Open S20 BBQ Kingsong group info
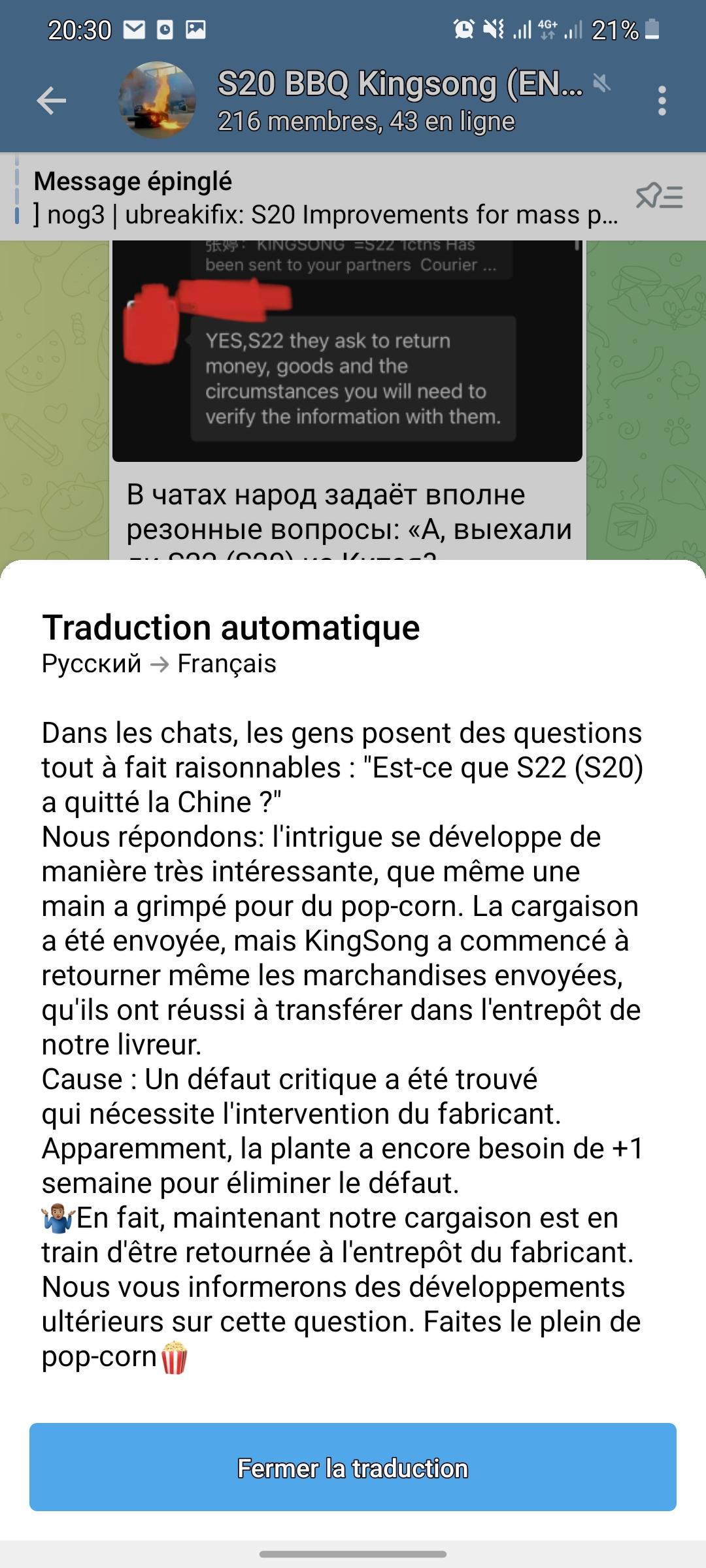This screenshot has height=1568, width=706. click(x=399, y=101)
